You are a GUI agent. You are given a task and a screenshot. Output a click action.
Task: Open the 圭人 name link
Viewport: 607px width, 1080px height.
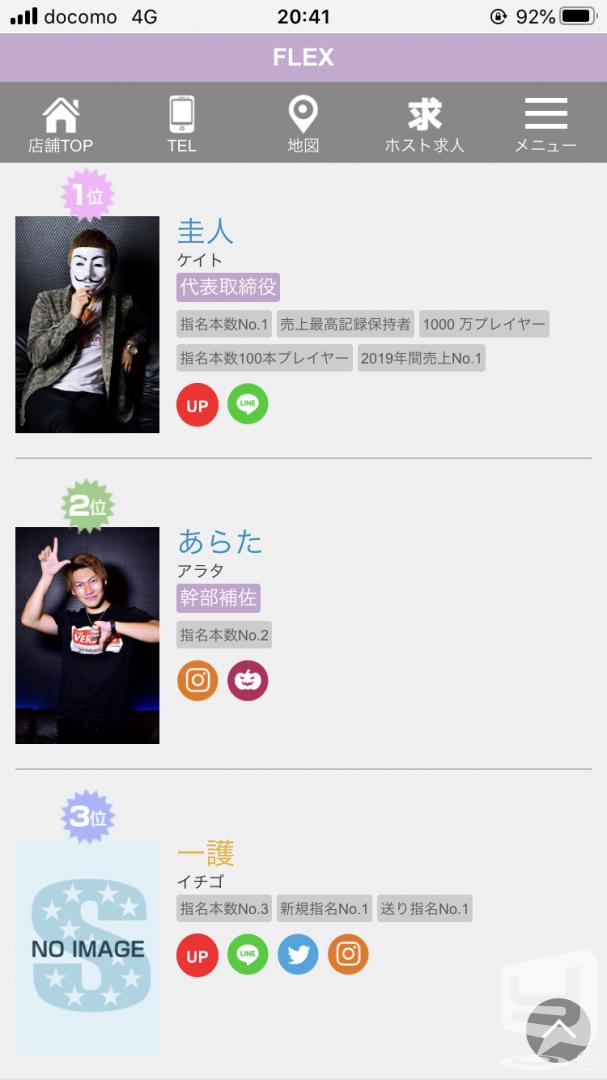coord(205,231)
